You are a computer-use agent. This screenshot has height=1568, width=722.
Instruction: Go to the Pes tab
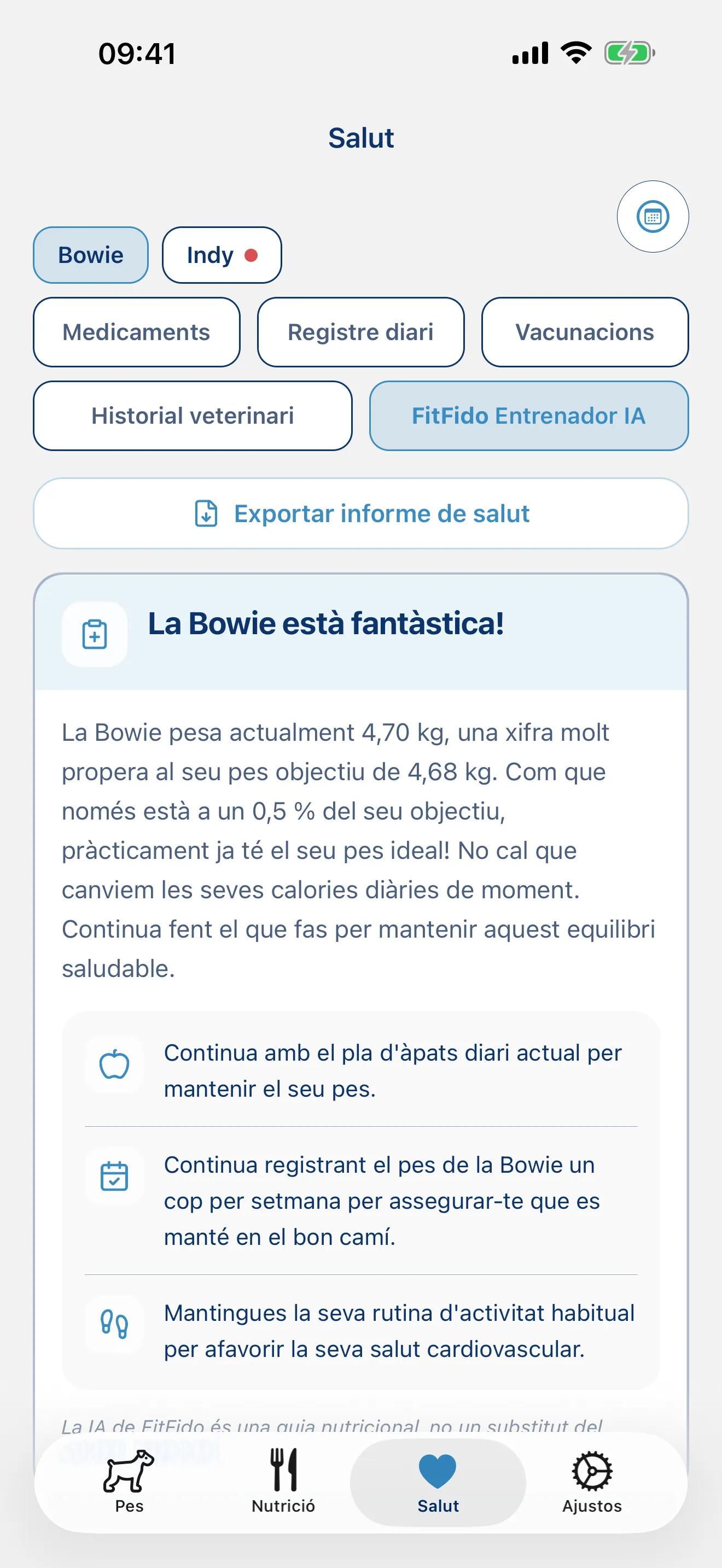[129, 1482]
